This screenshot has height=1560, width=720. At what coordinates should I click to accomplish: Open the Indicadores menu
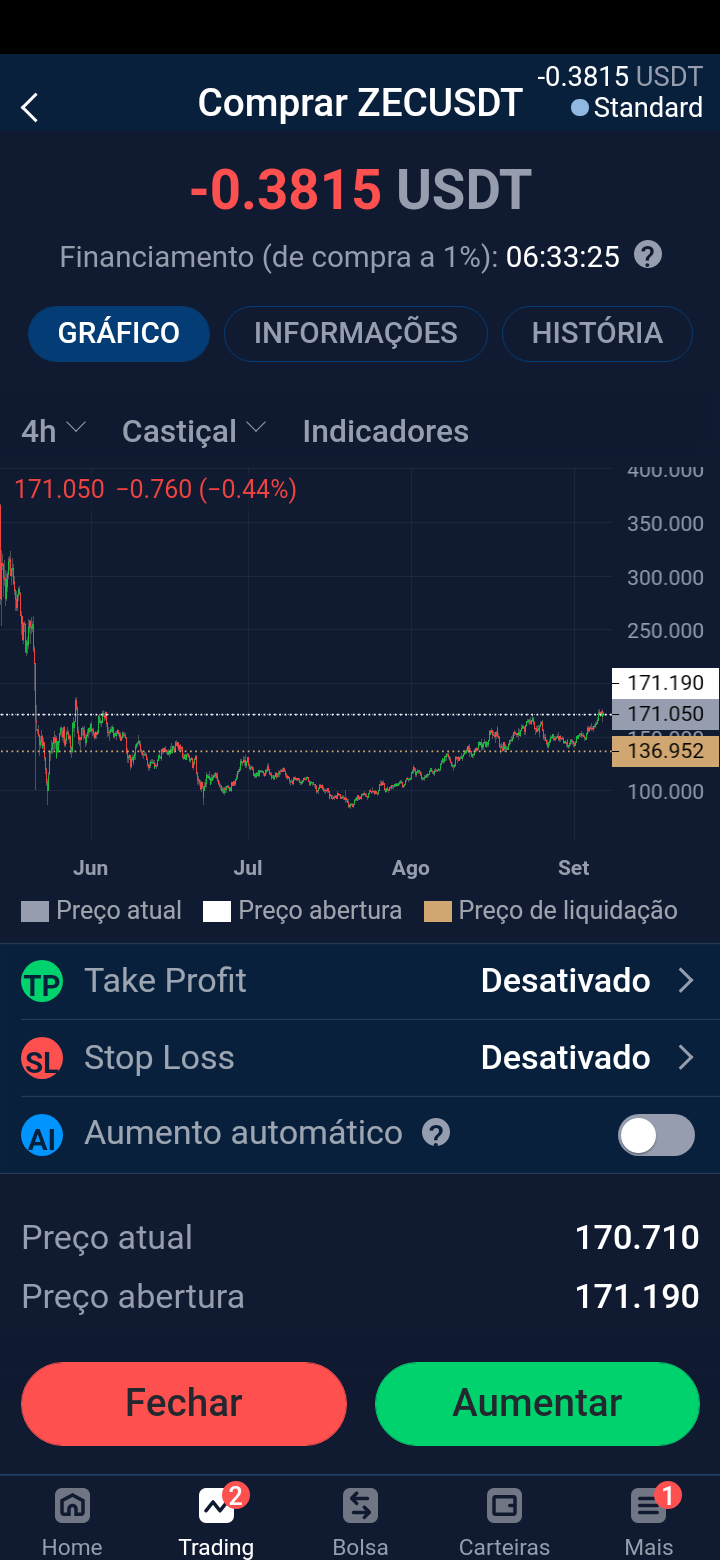pos(386,431)
